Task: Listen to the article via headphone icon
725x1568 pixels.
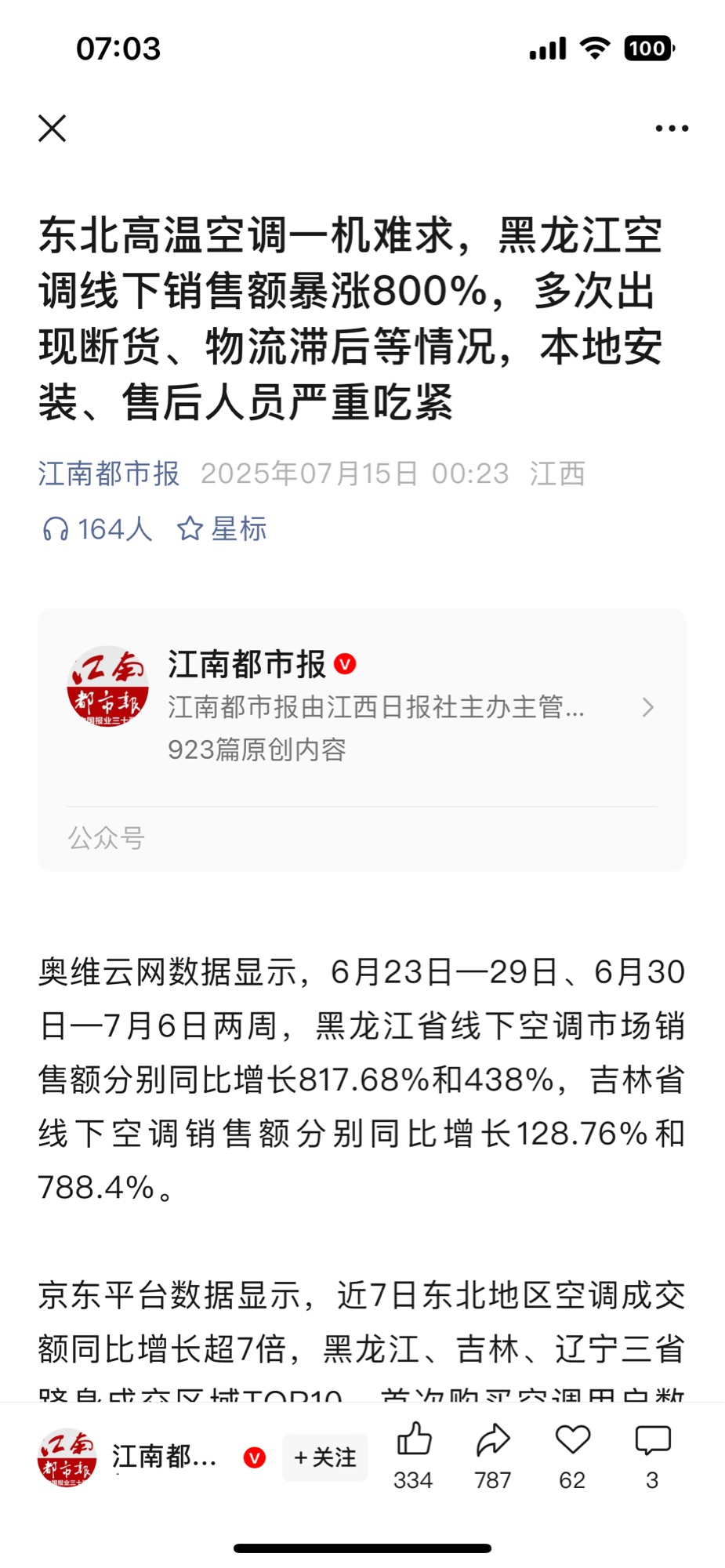Action: 56,530
